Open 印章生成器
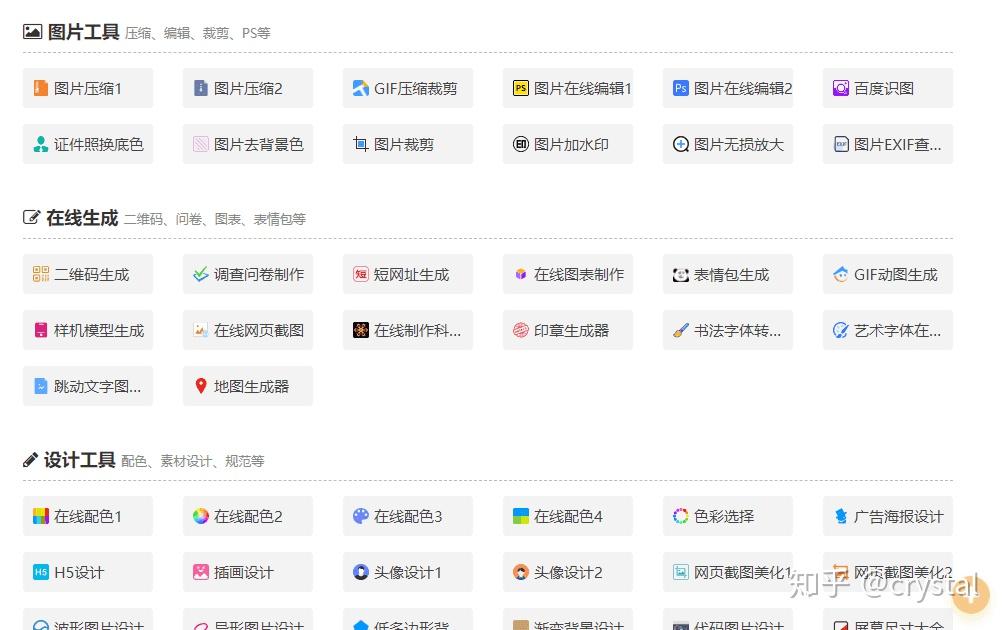This screenshot has height=630, width=1005. tap(568, 330)
